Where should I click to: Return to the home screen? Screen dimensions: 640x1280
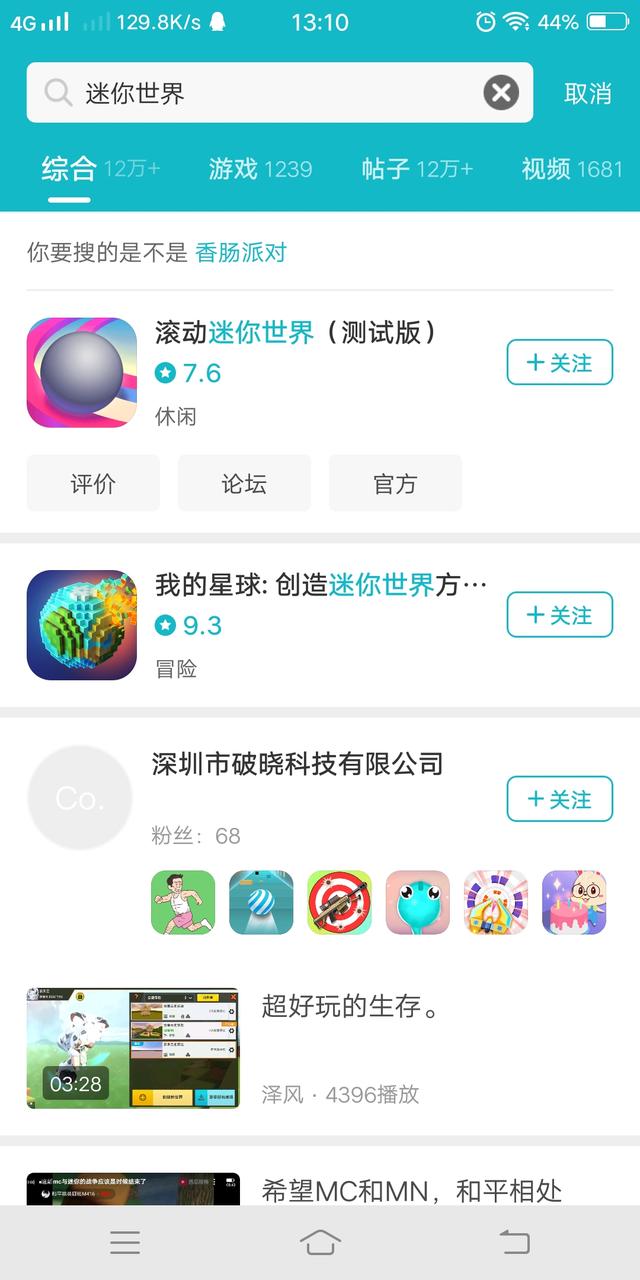(x=320, y=1242)
